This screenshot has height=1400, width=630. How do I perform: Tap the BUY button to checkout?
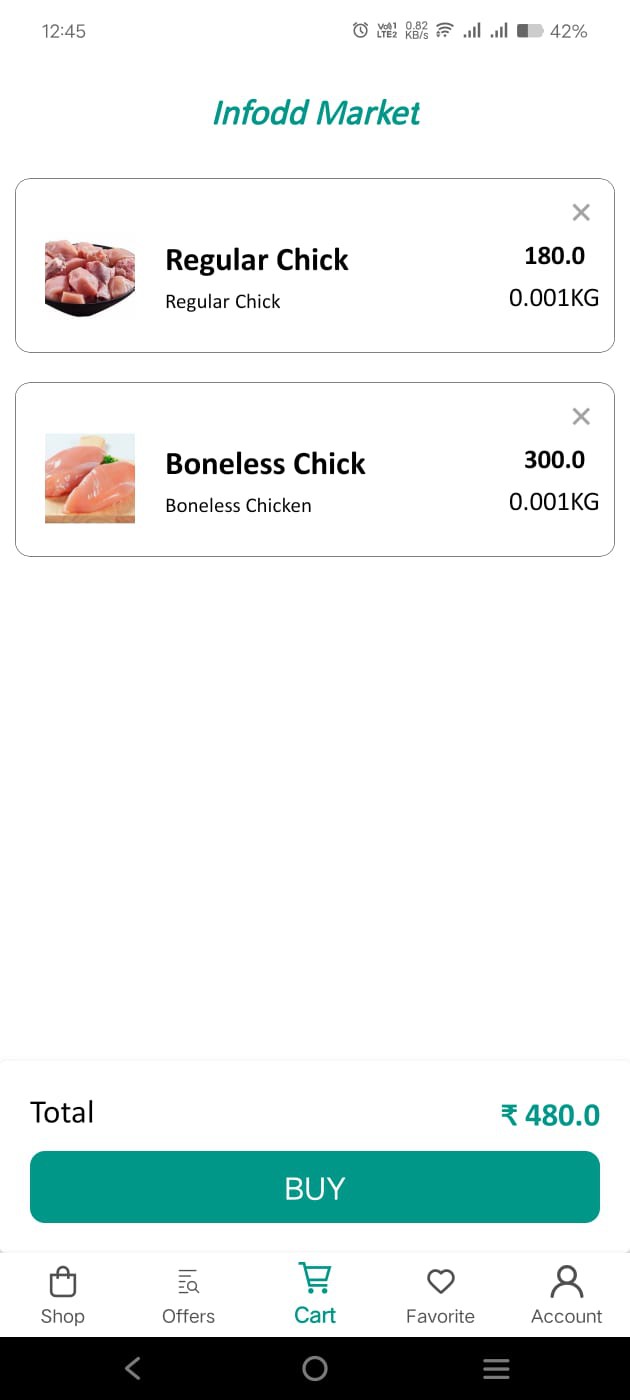[x=315, y=1187]
